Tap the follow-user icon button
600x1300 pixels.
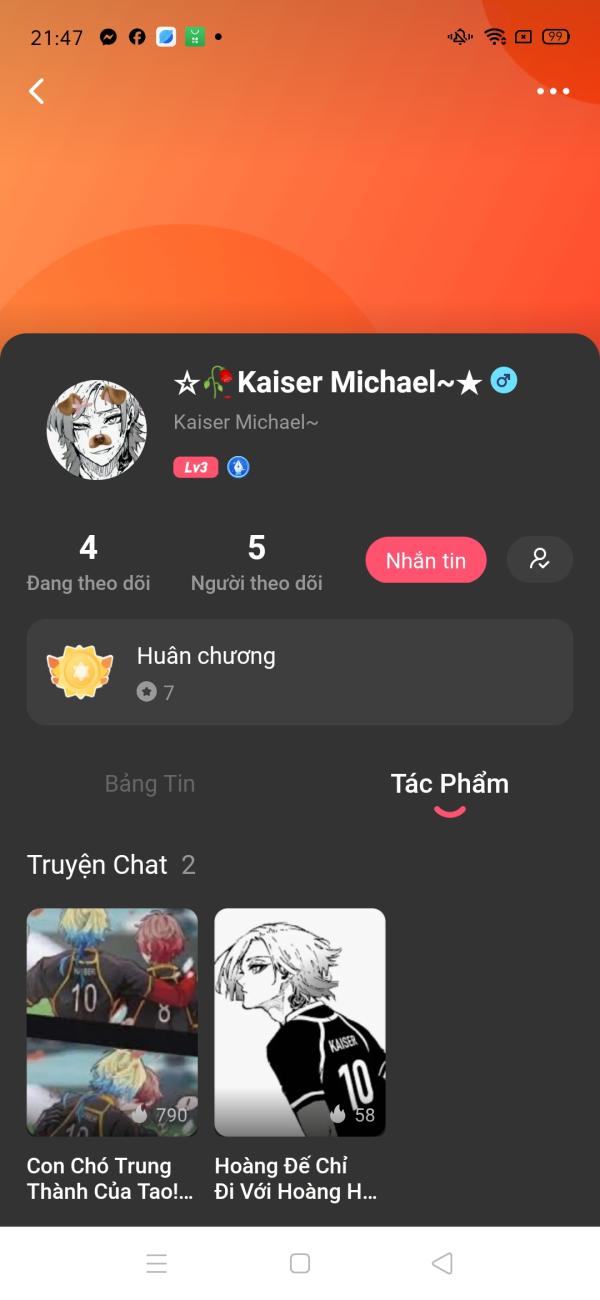pyautogui.click(x=540, y=560)
